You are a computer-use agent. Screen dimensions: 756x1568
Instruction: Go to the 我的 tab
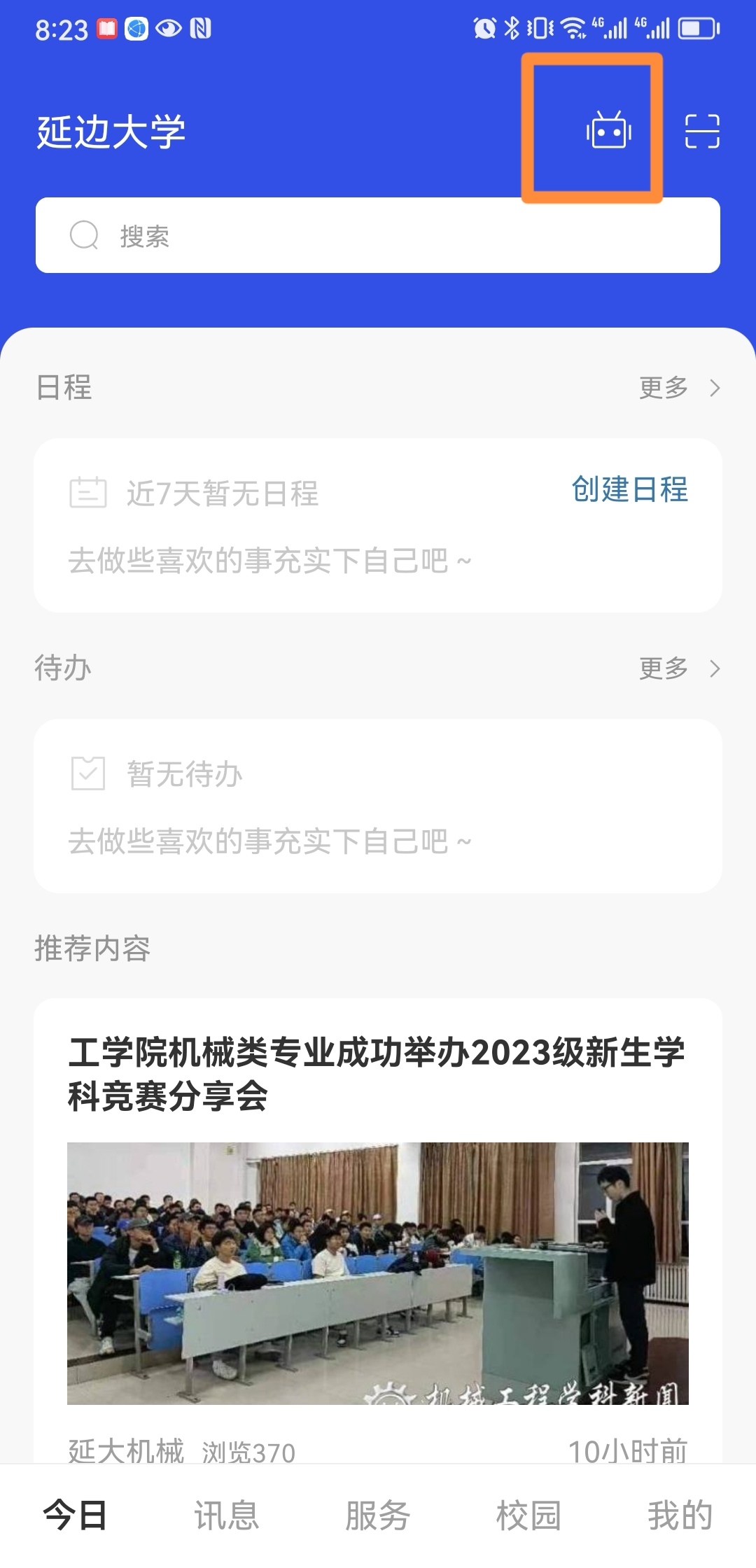click(x=680, y=1515)
